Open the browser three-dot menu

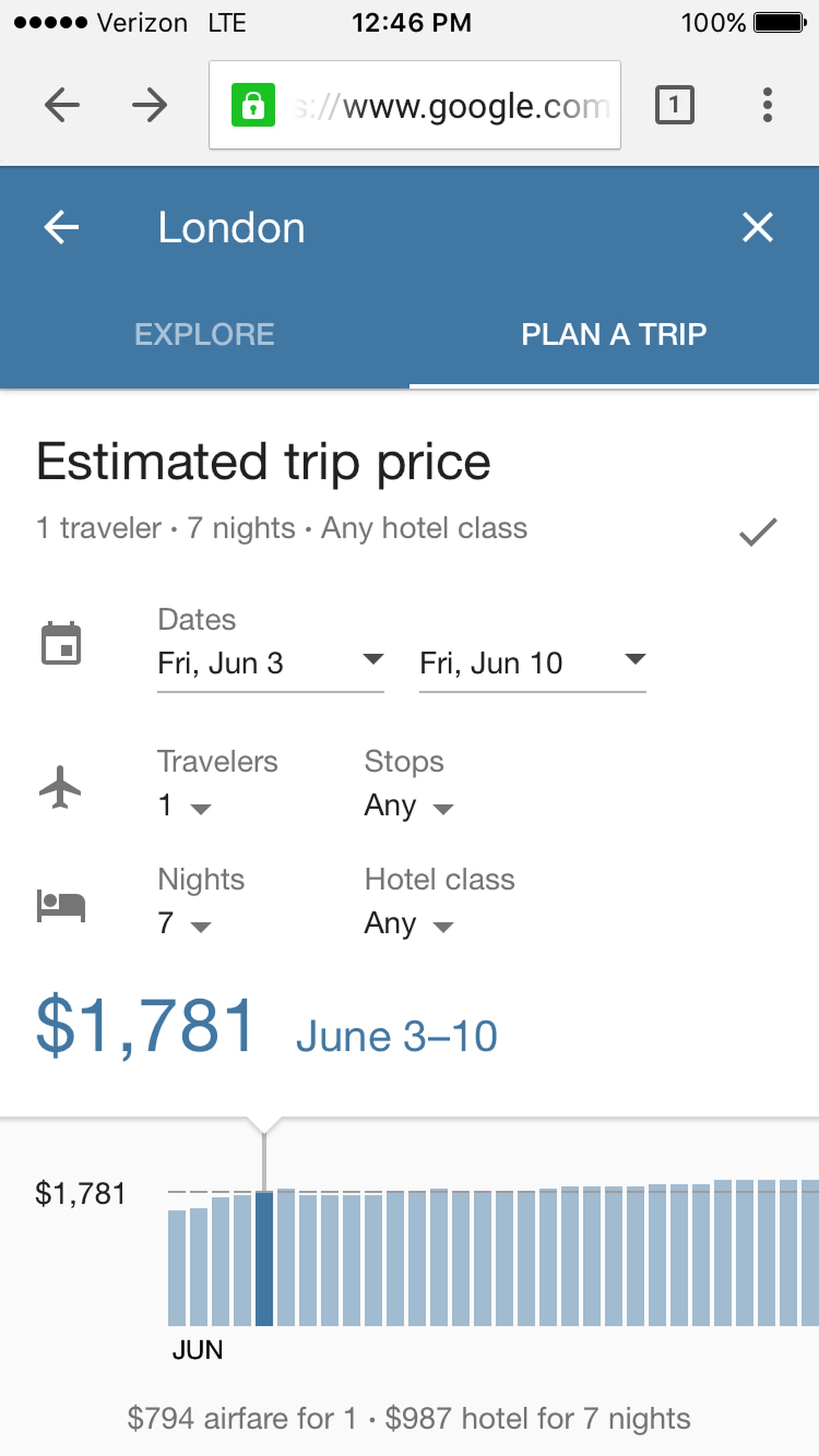[x=768, y=105]
